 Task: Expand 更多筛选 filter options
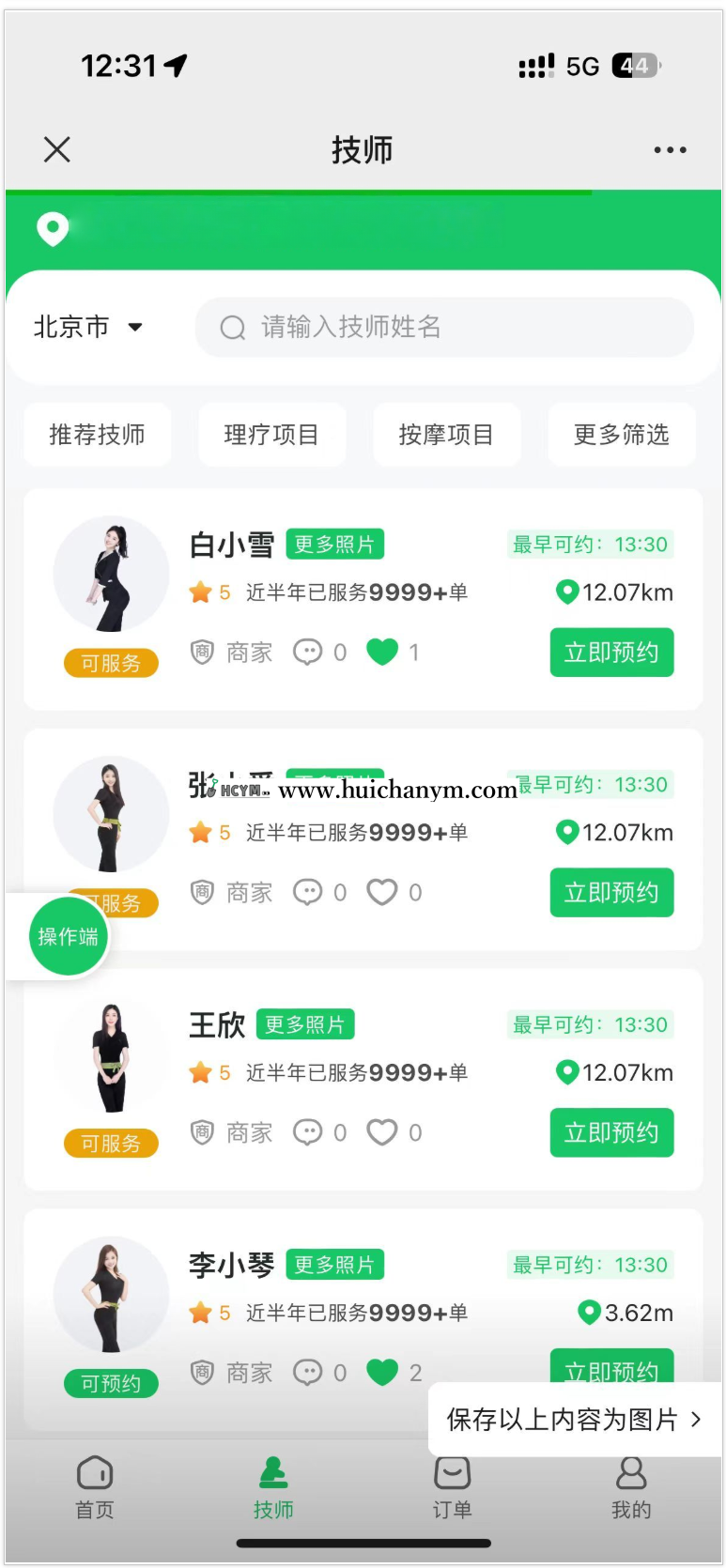(x=621, y=434)
